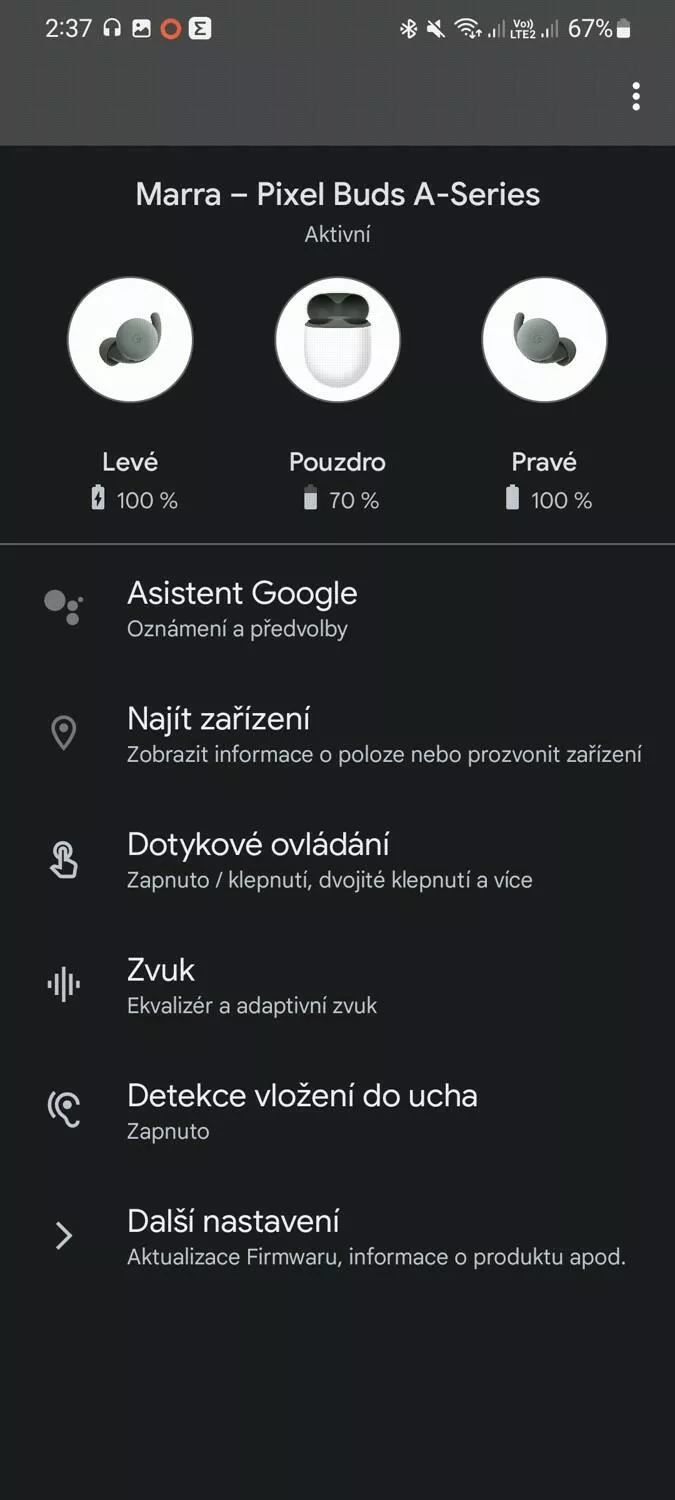
Task: Open Zvuk equalizer settings
Action: coord(337,986)
